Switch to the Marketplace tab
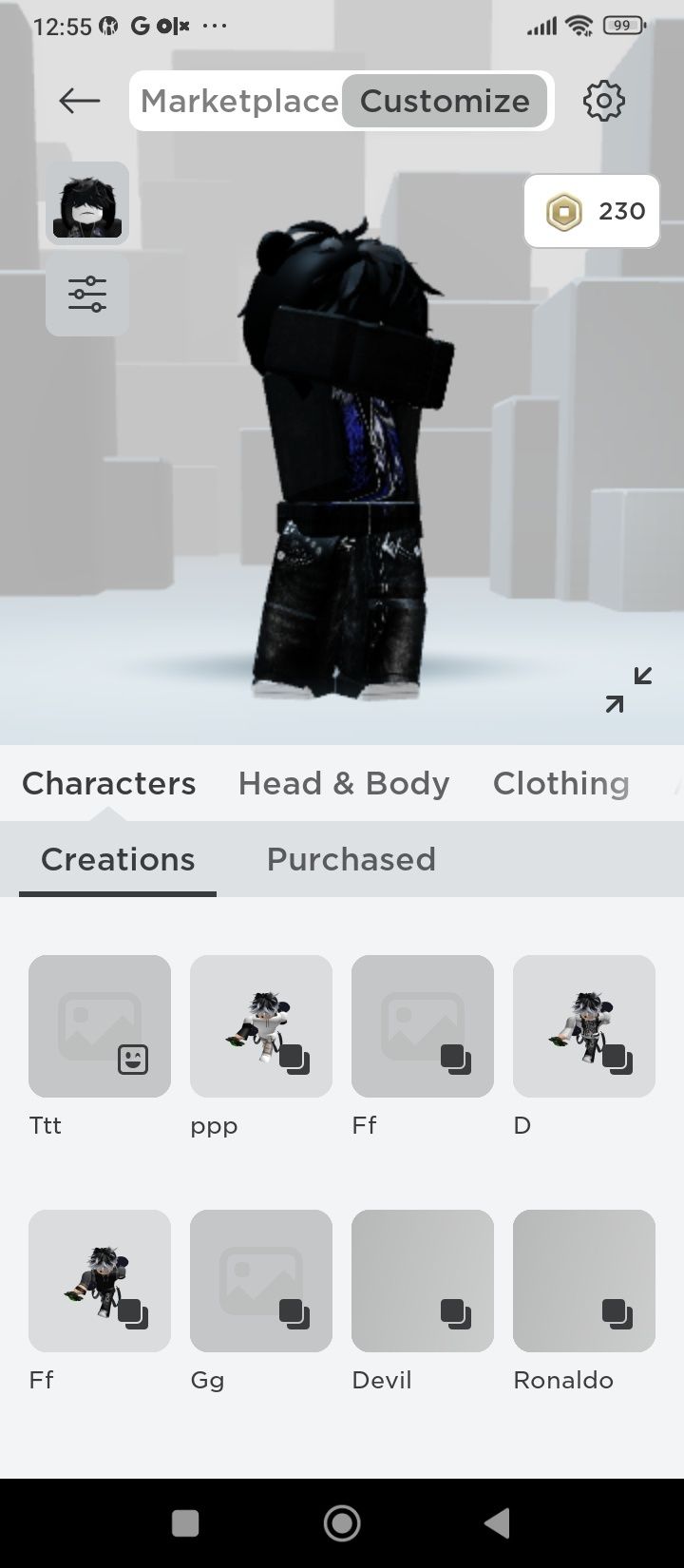This screenshot has height=1568, width=684. click(x=238, y=101)
